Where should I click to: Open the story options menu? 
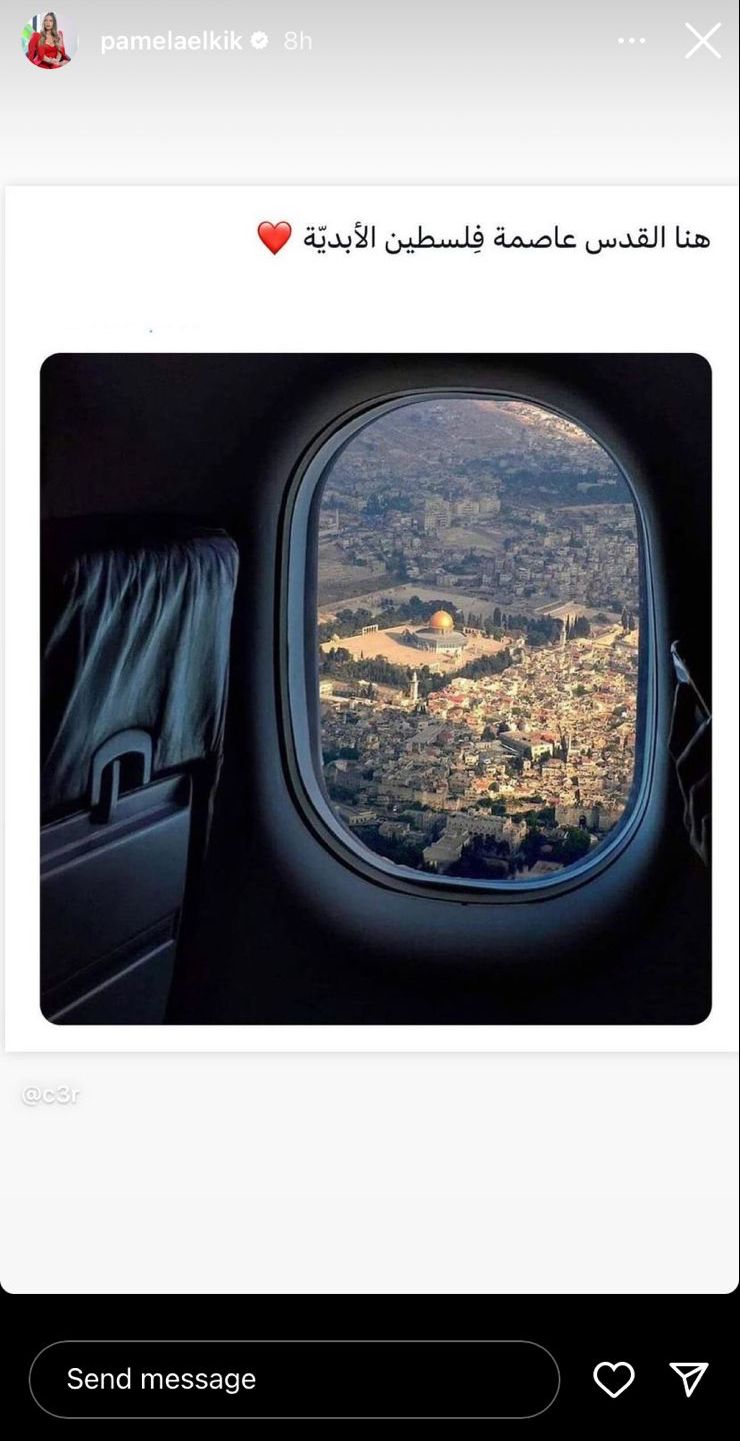click(632, 41)
